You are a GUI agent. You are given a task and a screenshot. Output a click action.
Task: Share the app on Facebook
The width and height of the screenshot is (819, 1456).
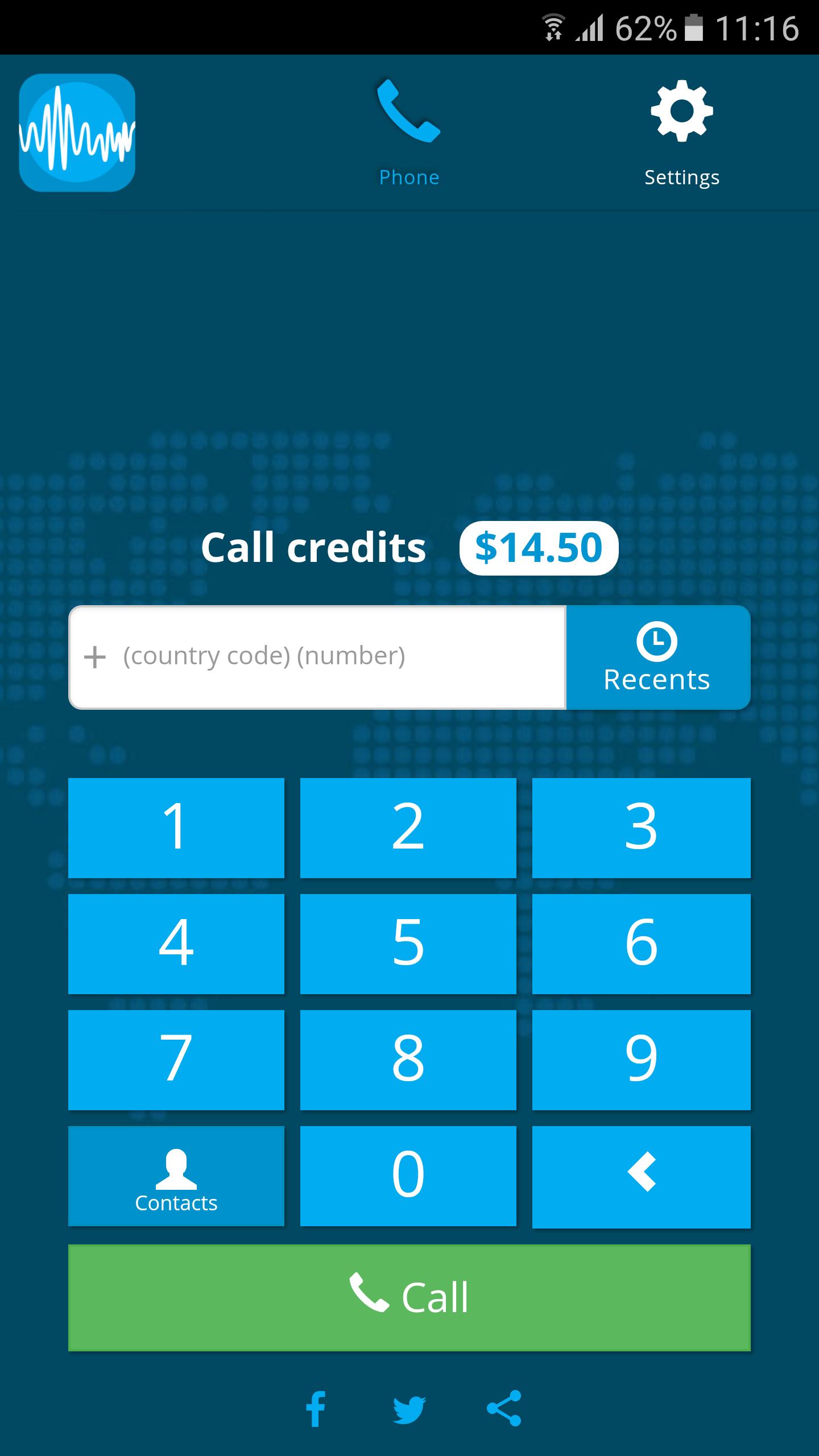316,1409
